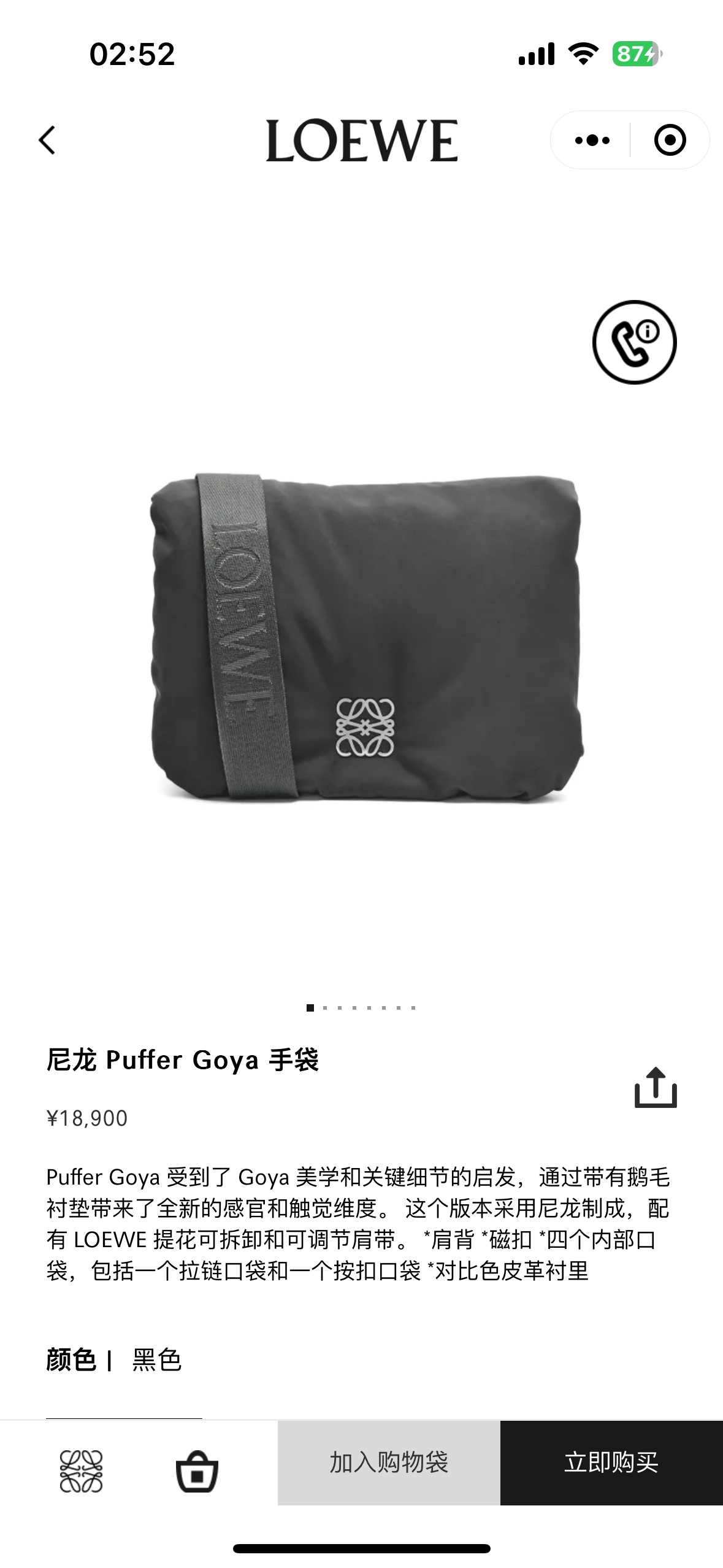Viewport: 723px width, 1568px height.
Task: Tap 加入购物袋 to add to bag
Action: pyautogui.click(x=389, y=1462)
